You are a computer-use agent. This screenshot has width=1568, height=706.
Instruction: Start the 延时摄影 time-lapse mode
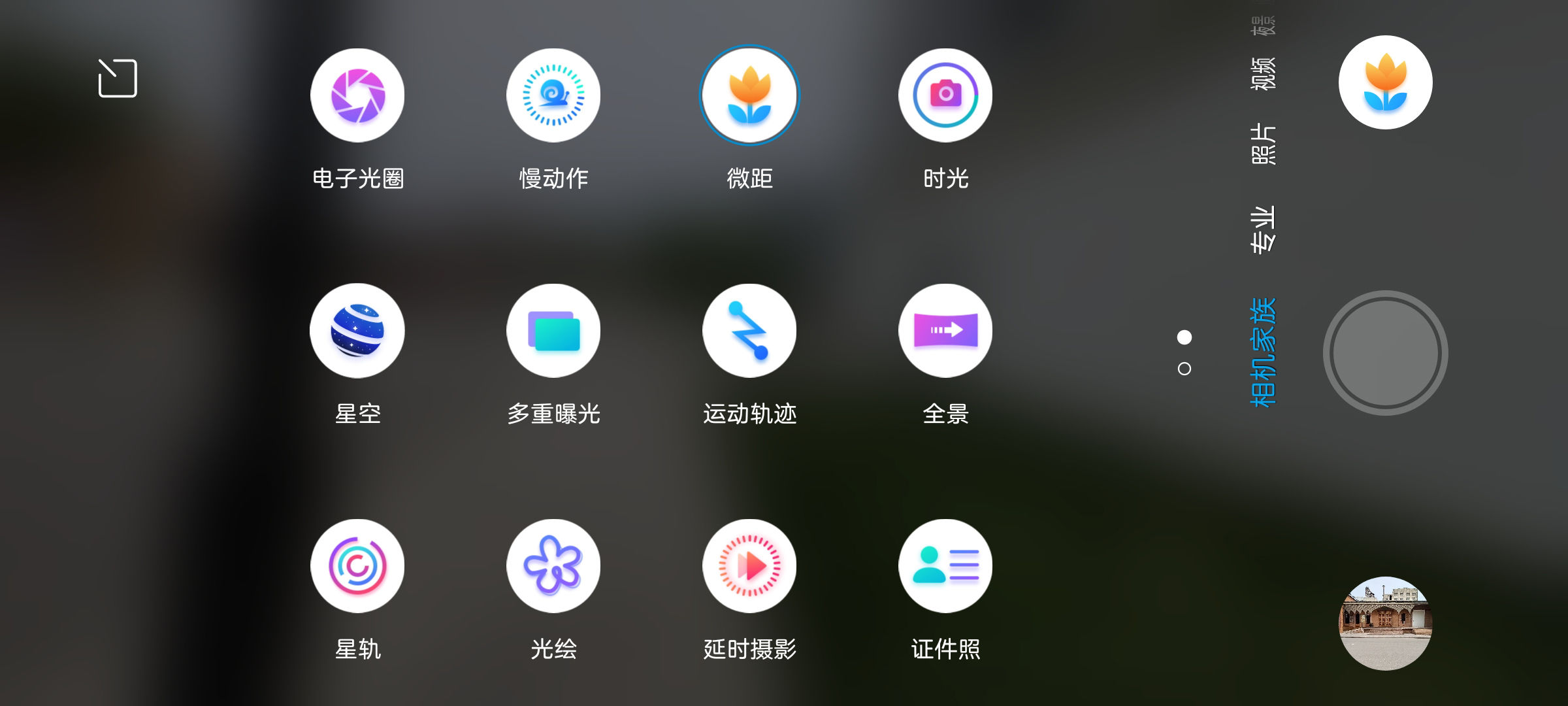pos(749,566)
